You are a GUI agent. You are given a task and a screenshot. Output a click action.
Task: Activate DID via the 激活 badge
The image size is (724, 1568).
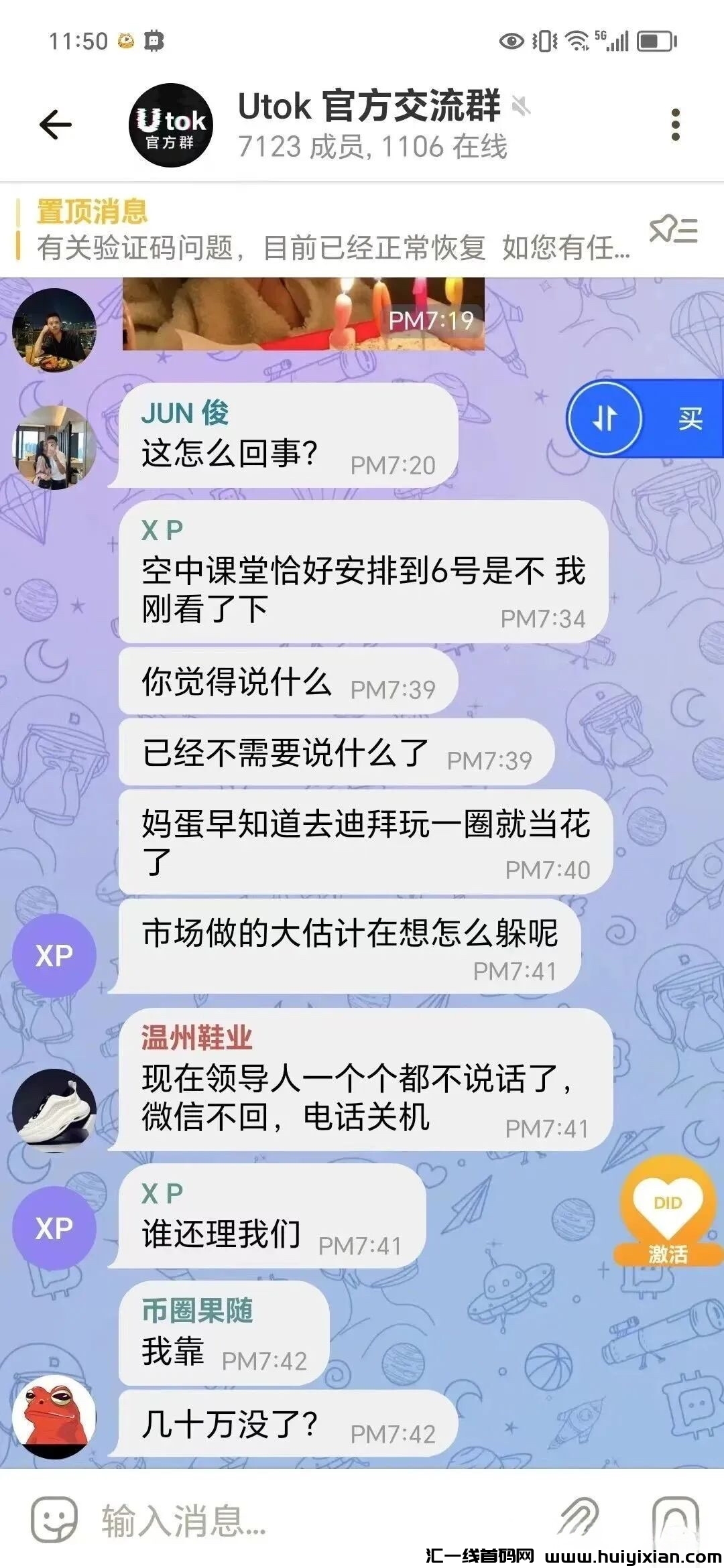coord(666,1213)
